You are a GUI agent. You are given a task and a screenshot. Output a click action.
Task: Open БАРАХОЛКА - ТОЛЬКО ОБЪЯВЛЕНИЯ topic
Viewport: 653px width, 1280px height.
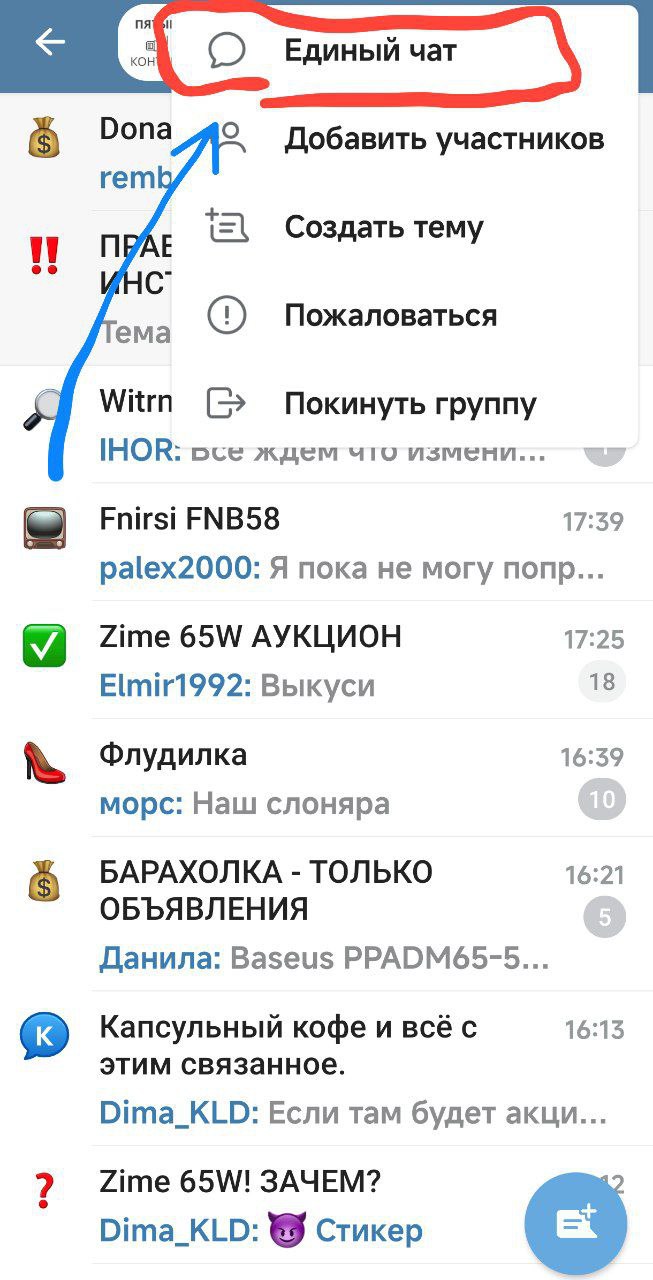pos(326,914)
